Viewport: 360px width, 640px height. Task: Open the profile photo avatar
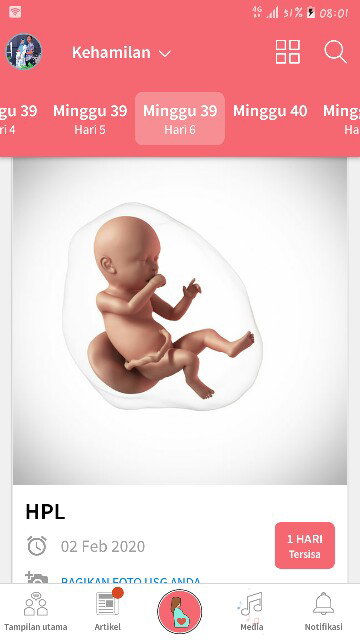23,52
